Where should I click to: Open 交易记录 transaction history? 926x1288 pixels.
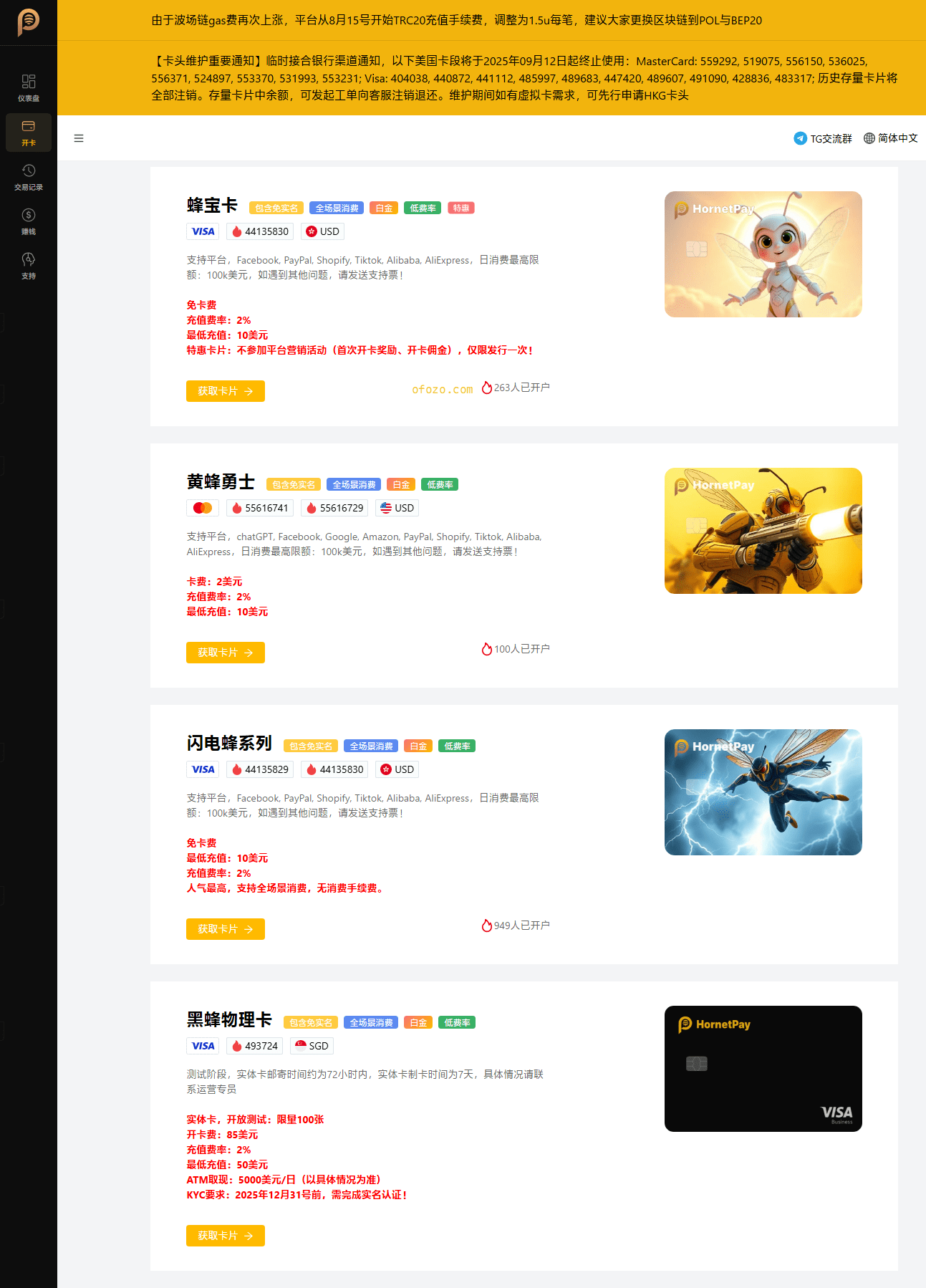point(29,176)
